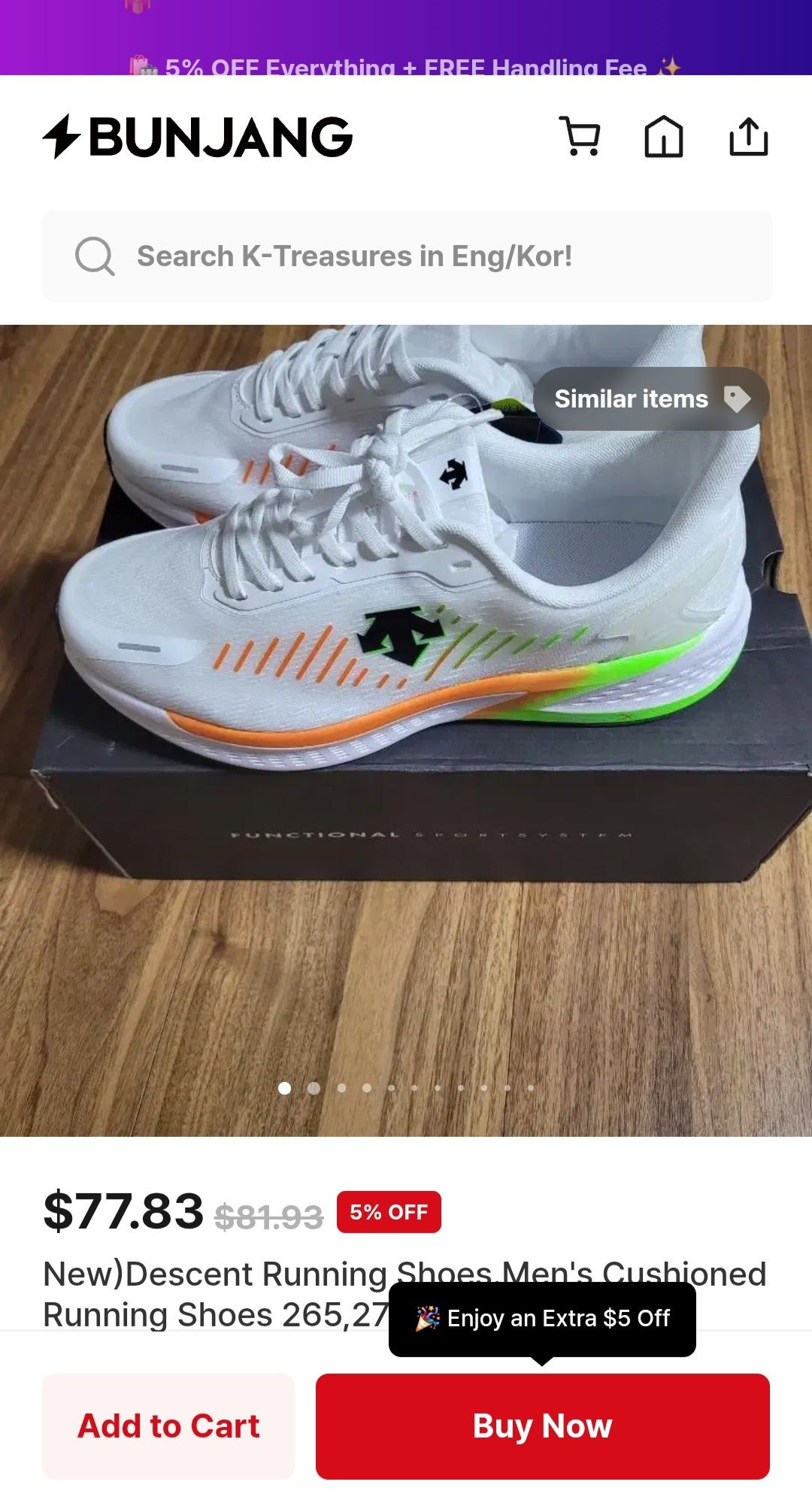This screenshot has width=812, height=1494.
Task: Jump to the second photo indicator dot
Action: click(x=314, y=1088)
